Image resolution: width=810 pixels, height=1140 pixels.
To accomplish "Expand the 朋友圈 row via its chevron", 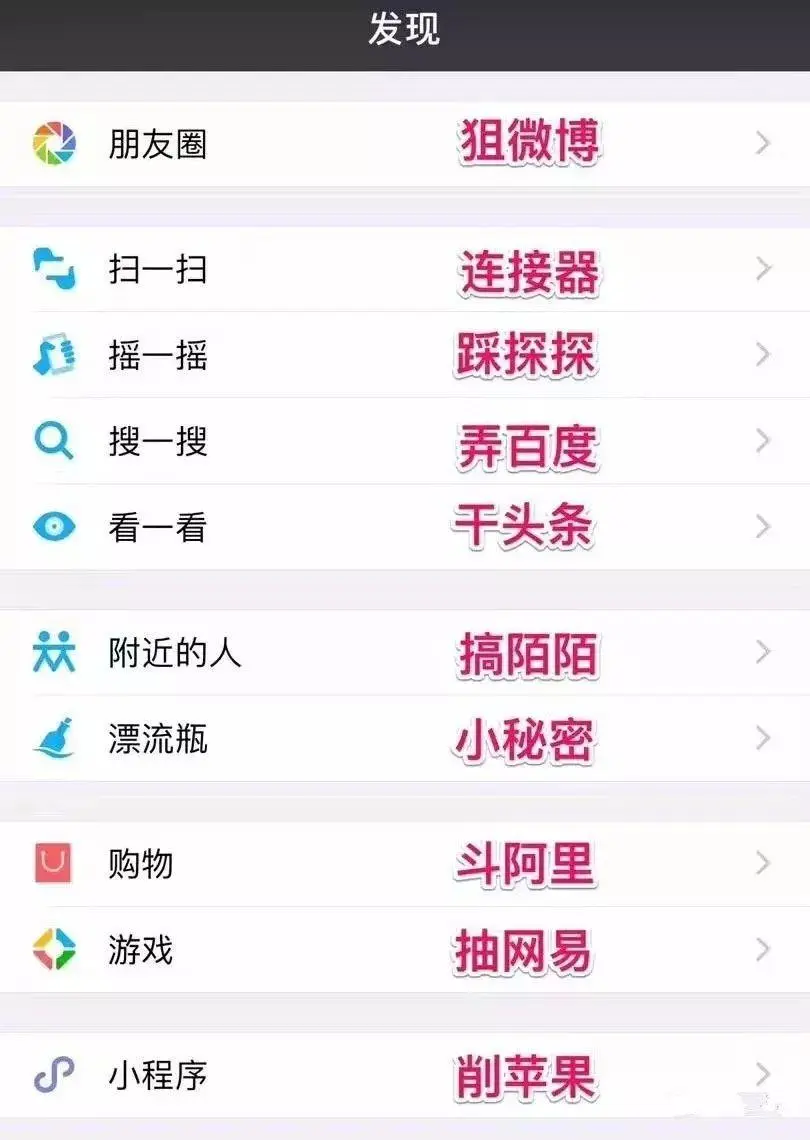I will pos(762,142).
